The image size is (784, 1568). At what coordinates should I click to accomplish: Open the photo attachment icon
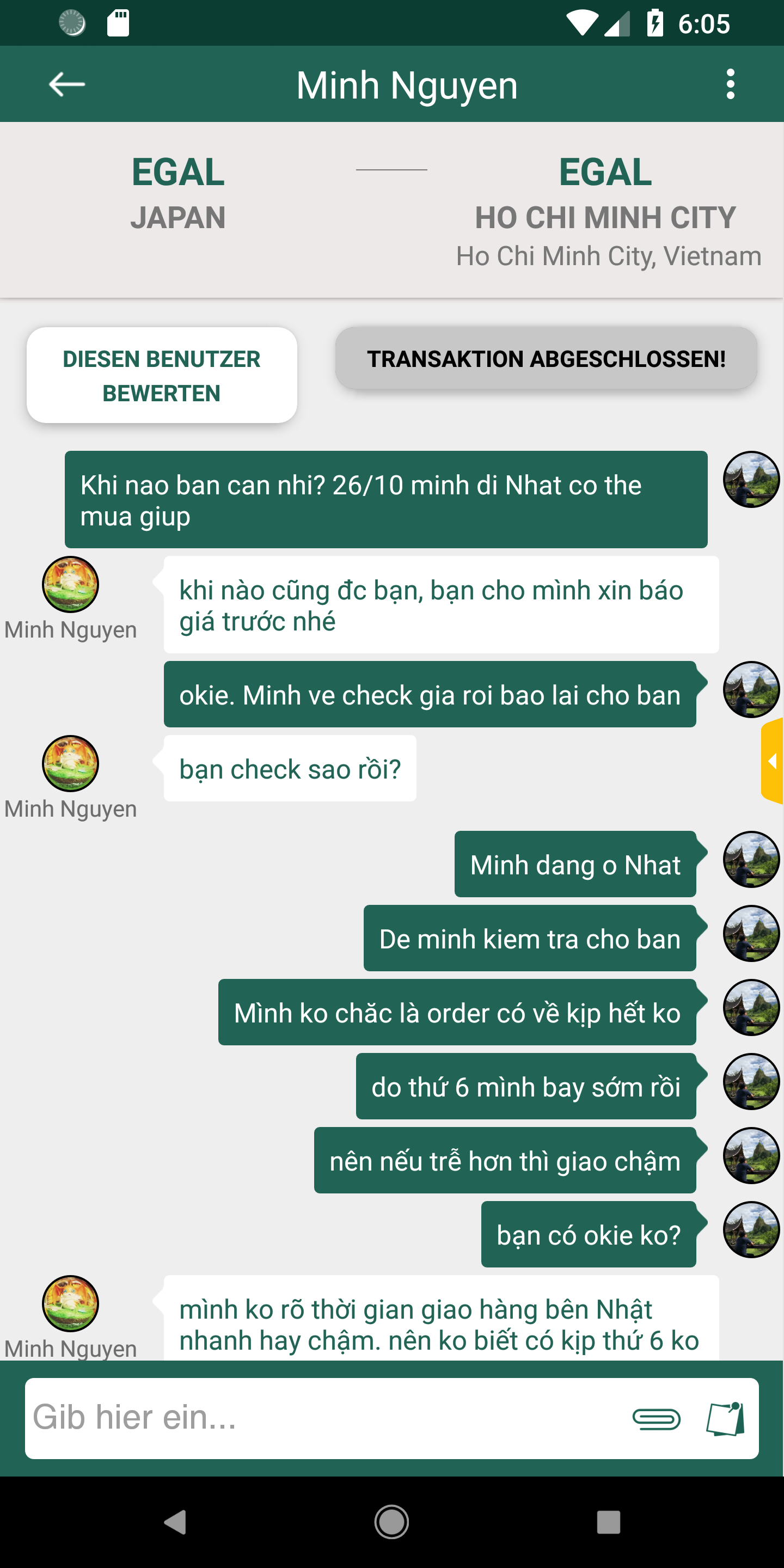724,1418
